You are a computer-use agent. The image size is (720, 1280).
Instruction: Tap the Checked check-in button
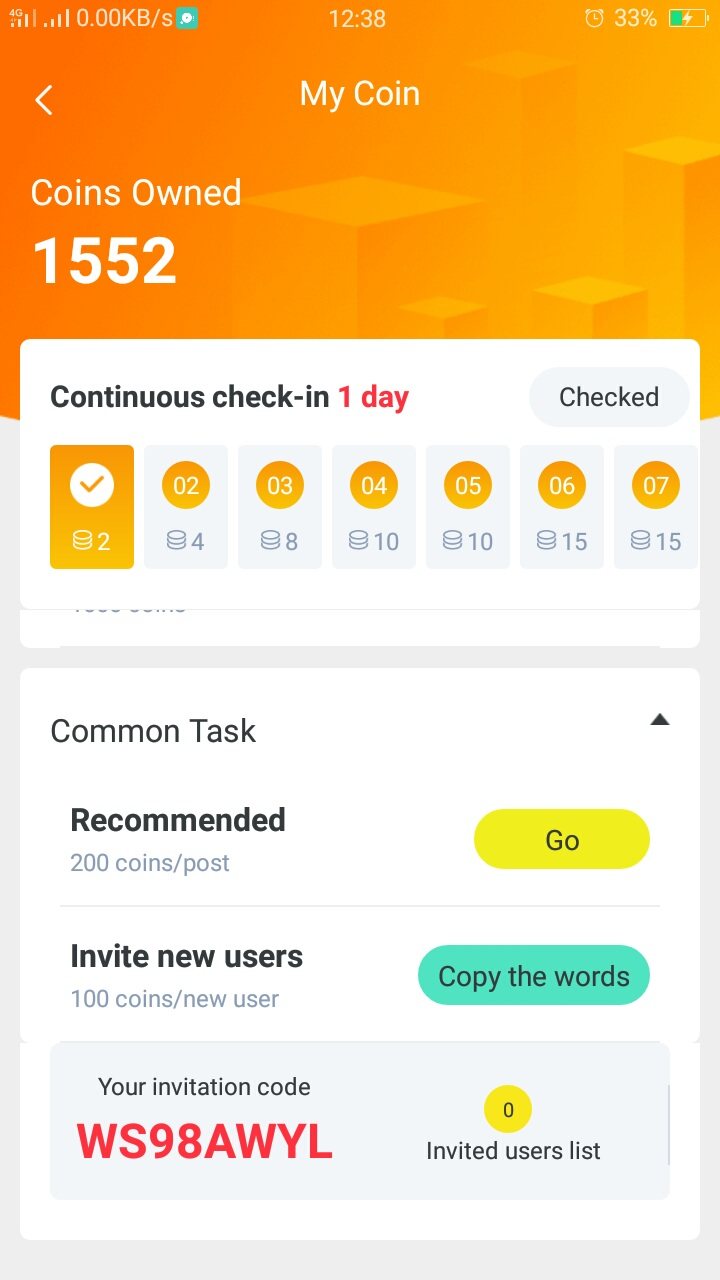pos(608,397)
